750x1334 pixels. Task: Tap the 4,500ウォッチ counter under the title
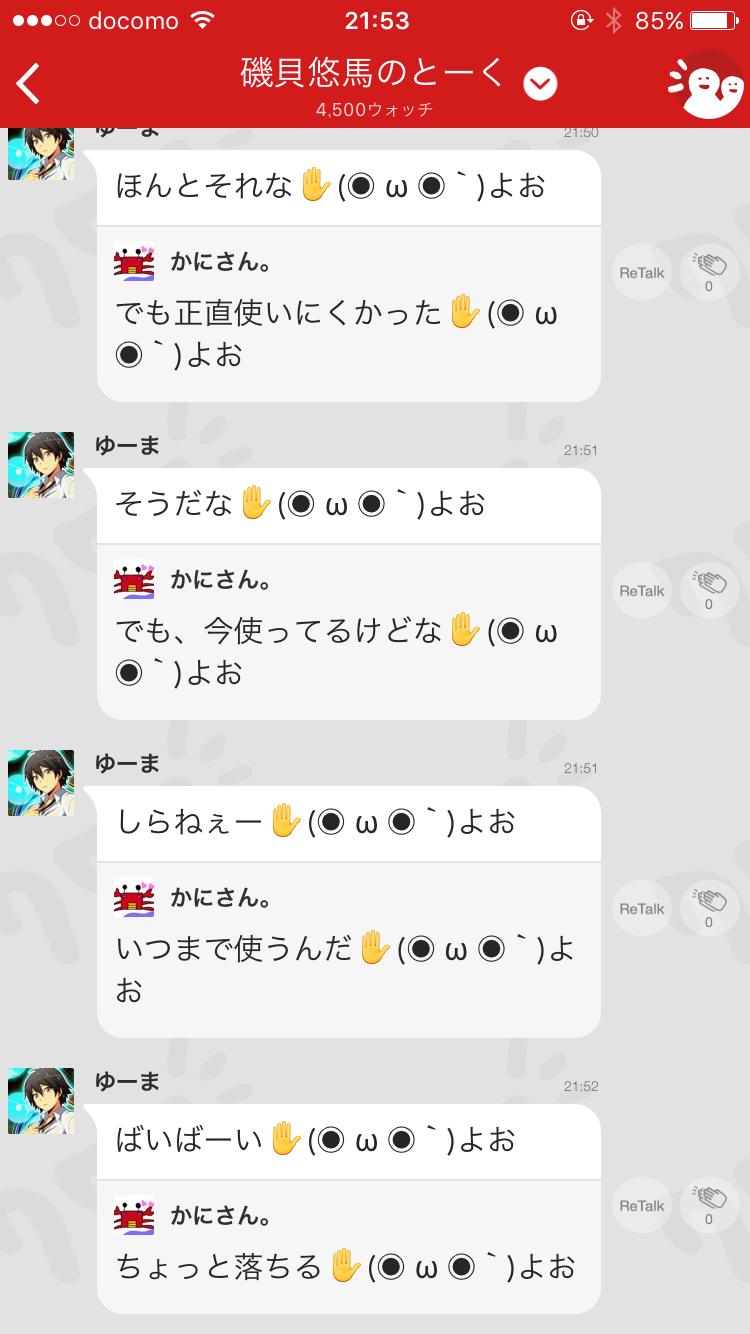[x=375, y=112]
